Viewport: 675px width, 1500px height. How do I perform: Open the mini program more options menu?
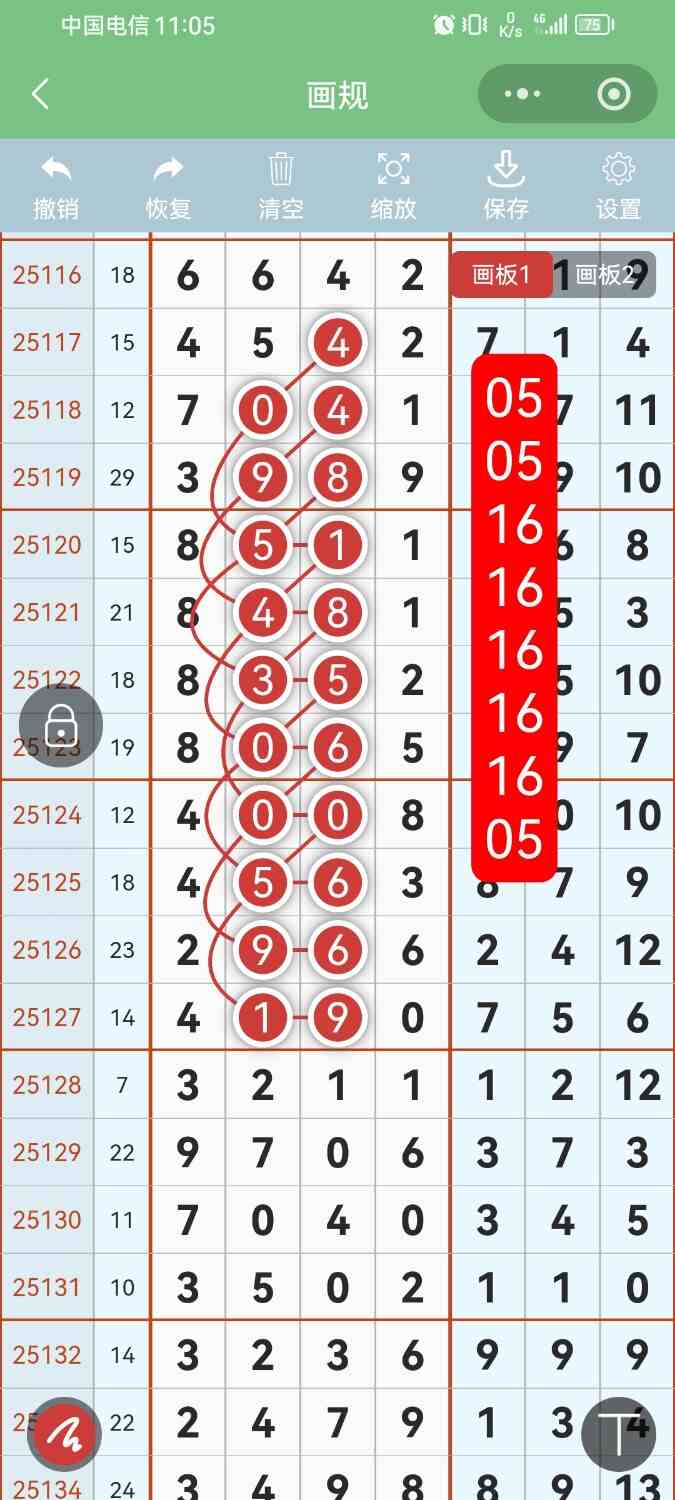pos(523,95)
